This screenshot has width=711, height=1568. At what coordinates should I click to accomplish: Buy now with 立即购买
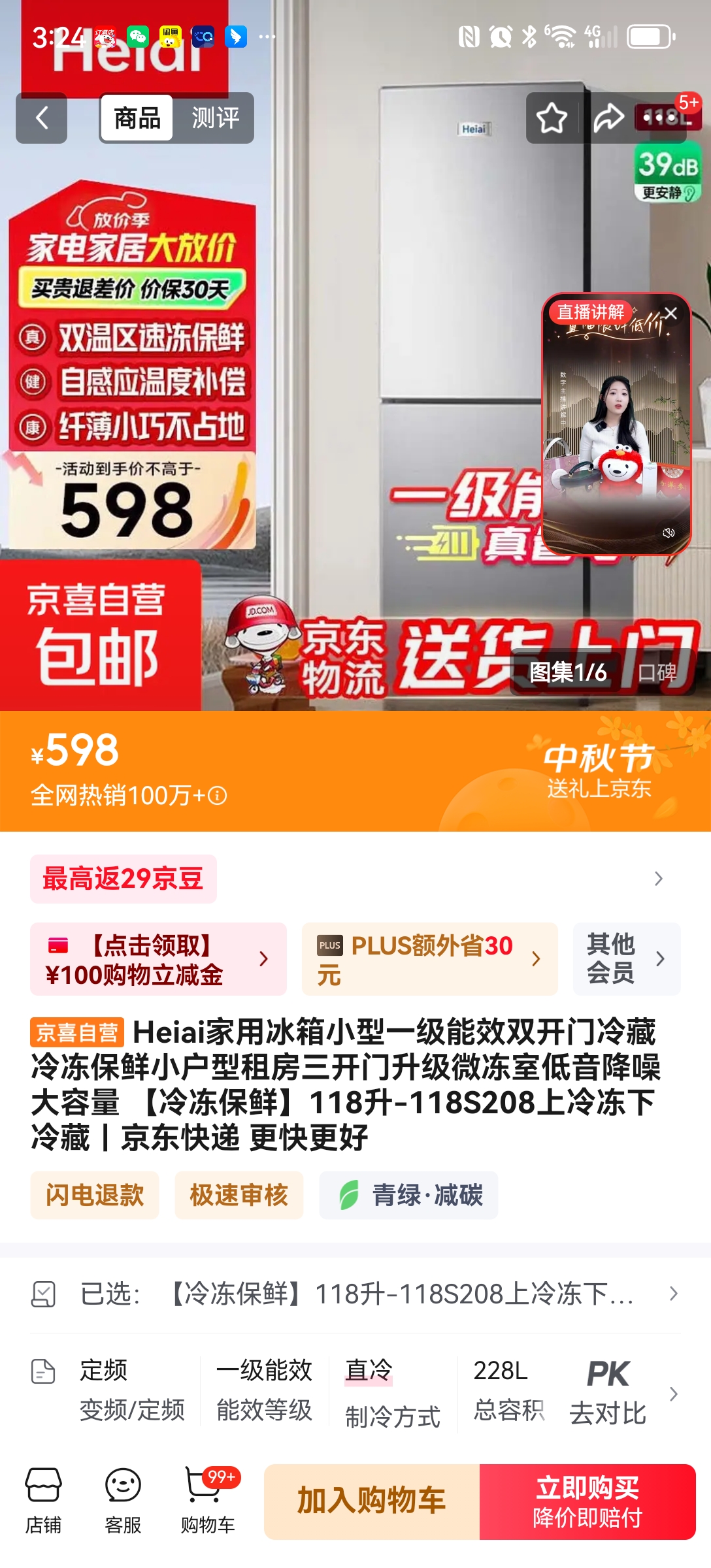pyautogui.click(x=587, y=1501)
